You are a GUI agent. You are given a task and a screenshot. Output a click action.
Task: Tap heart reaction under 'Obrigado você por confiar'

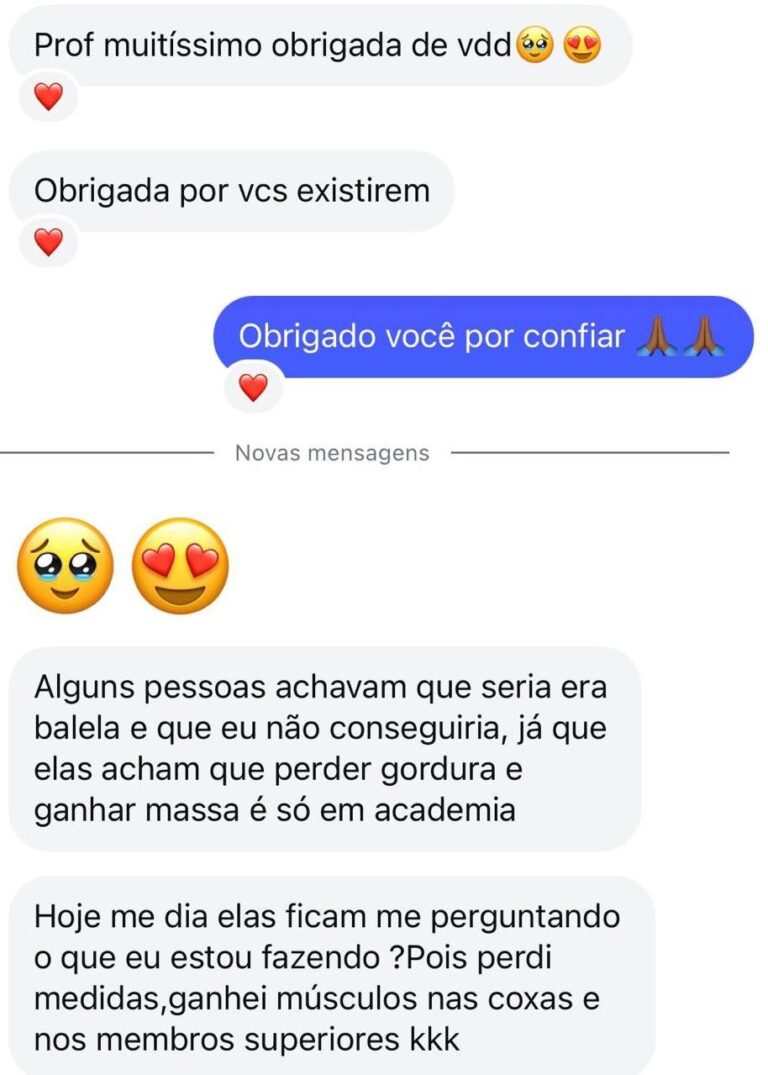coord(254,387)
